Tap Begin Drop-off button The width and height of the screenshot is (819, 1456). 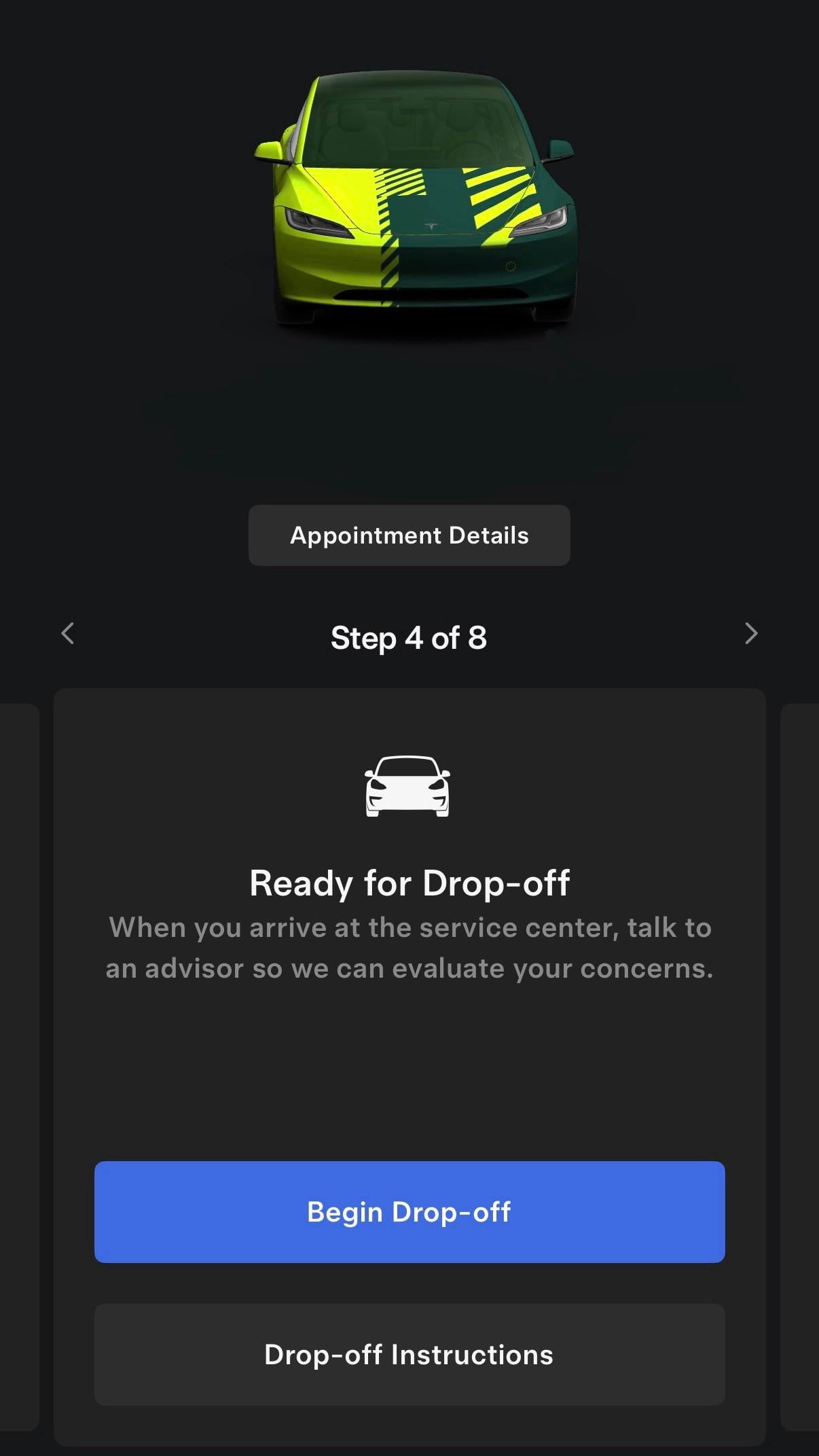pos(409,1212)
